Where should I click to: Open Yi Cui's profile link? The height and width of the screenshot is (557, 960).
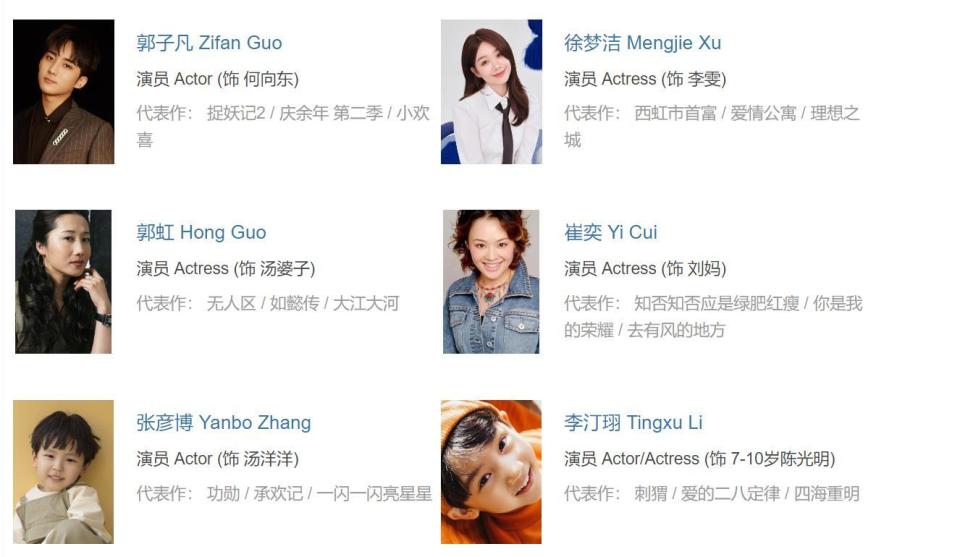click(x=610, y=232)
